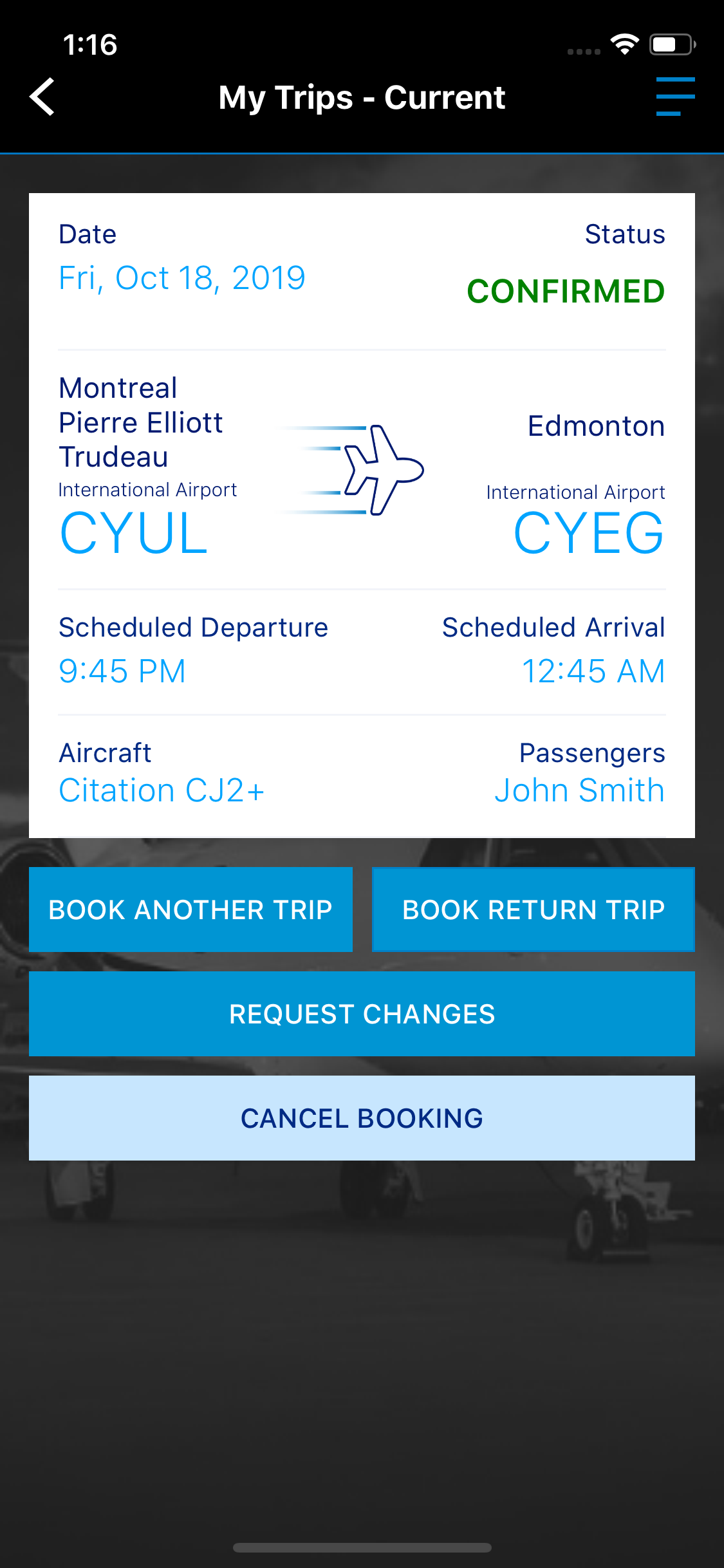Cancel the booking
This screenshot has width=724, height=1568.
pyautogui.click(x=362, y=1118)
